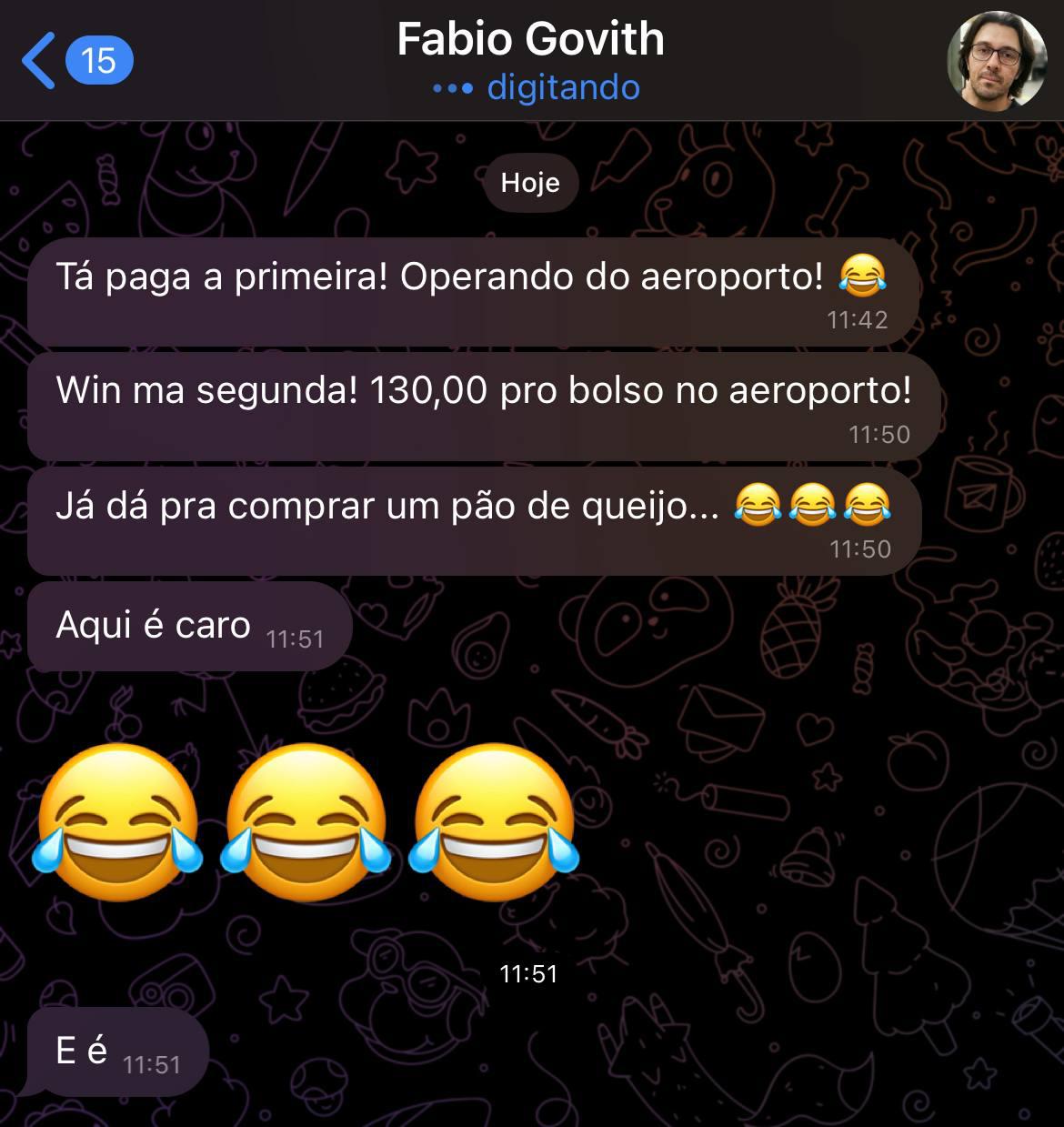Tap the 'digitando' typing status
This screenshot has width=1064, height=1127.
[x=561, y=87]
